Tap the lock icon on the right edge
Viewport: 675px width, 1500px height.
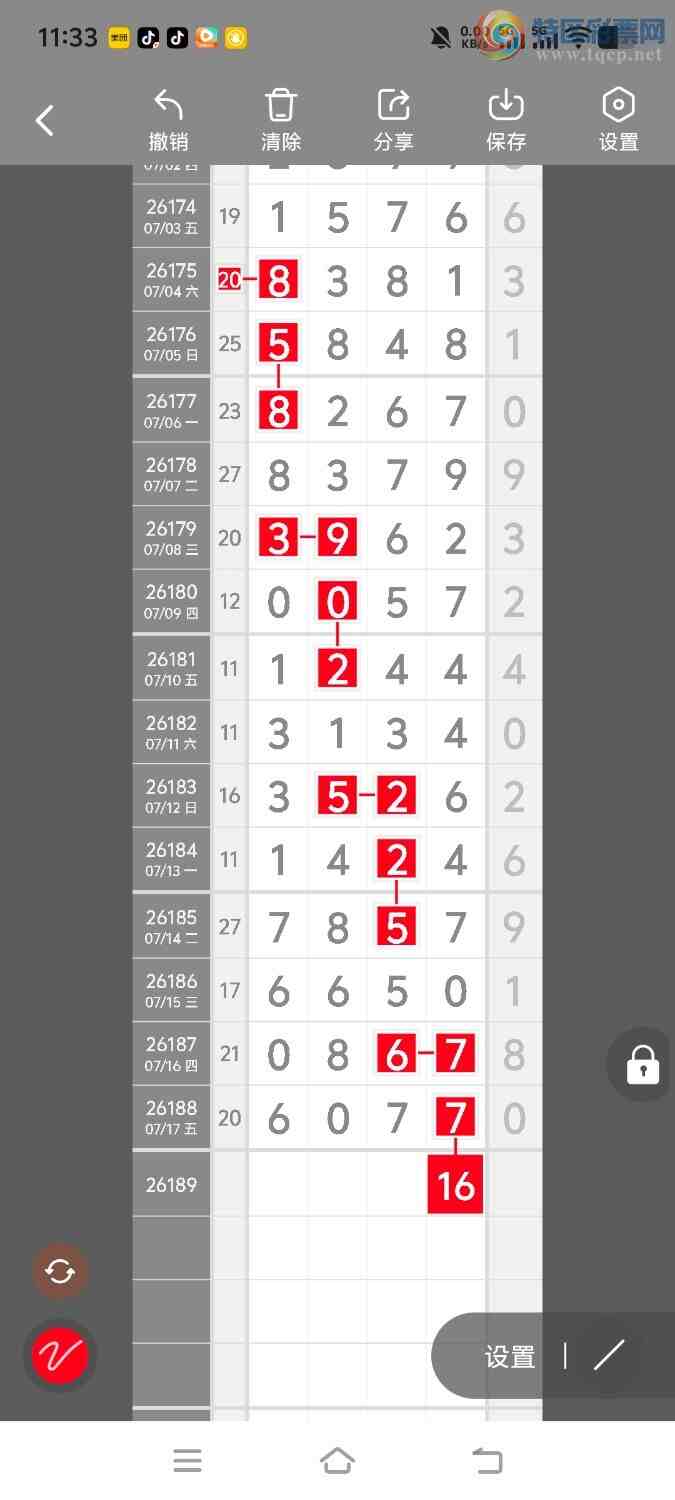click(643, 1065)
